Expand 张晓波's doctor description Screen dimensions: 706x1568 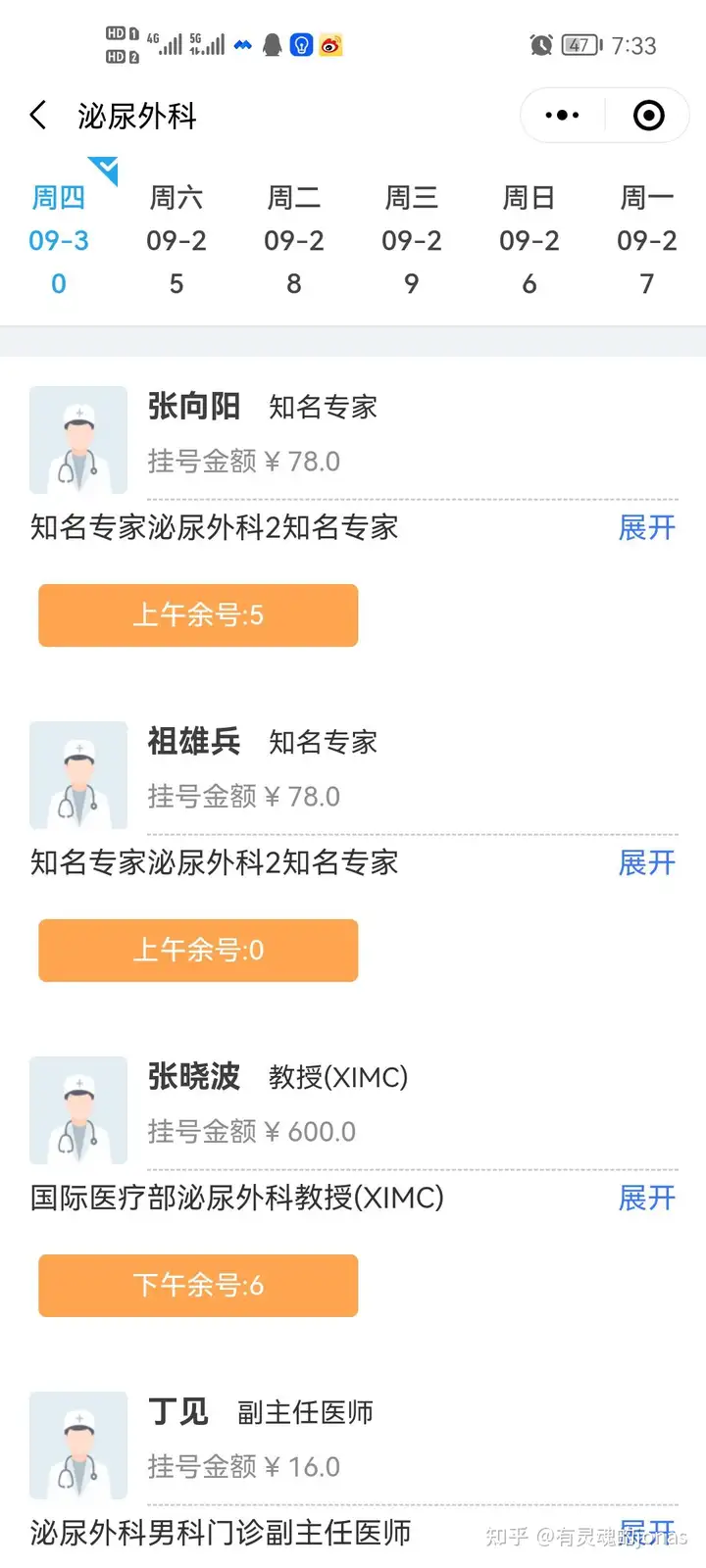tap(647, 1199)
